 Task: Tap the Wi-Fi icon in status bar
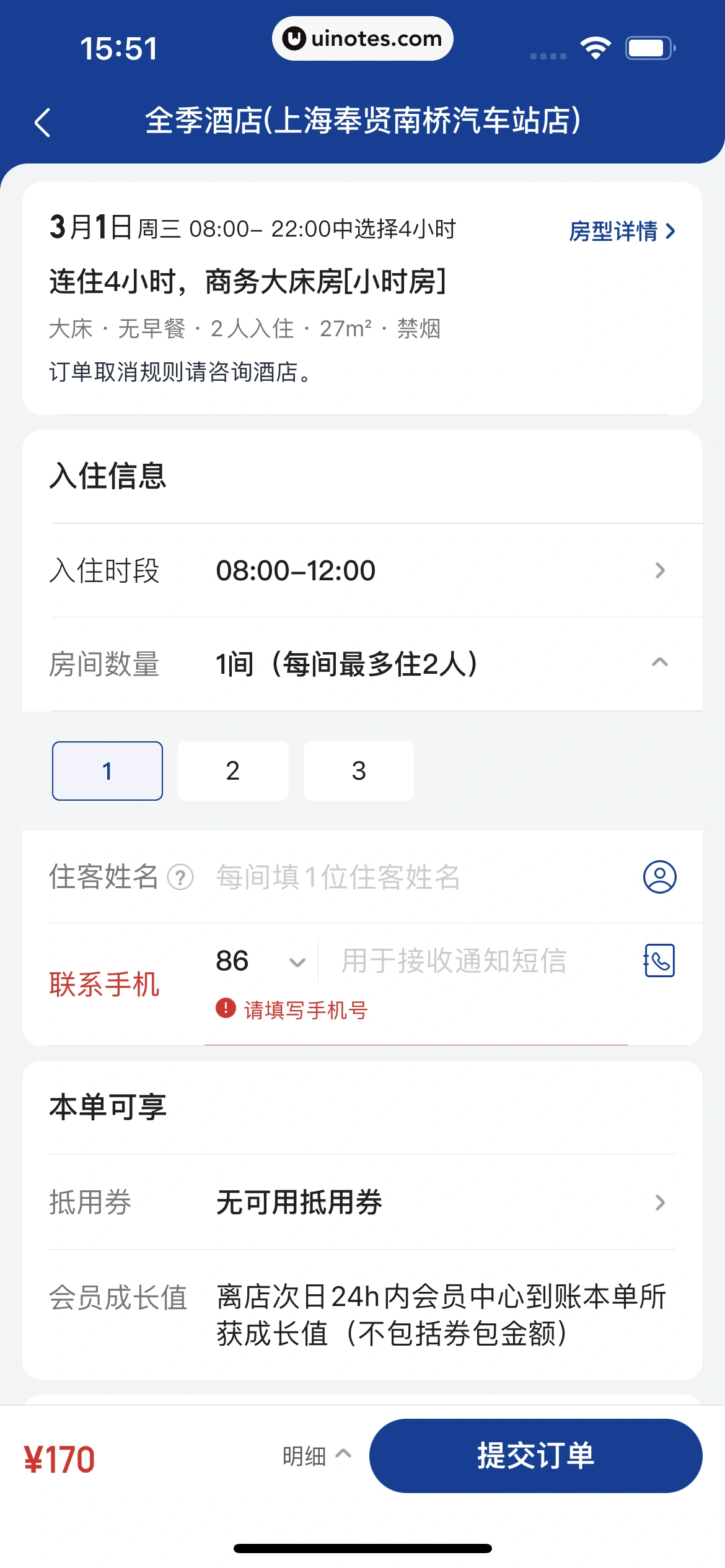coord(596,46)
